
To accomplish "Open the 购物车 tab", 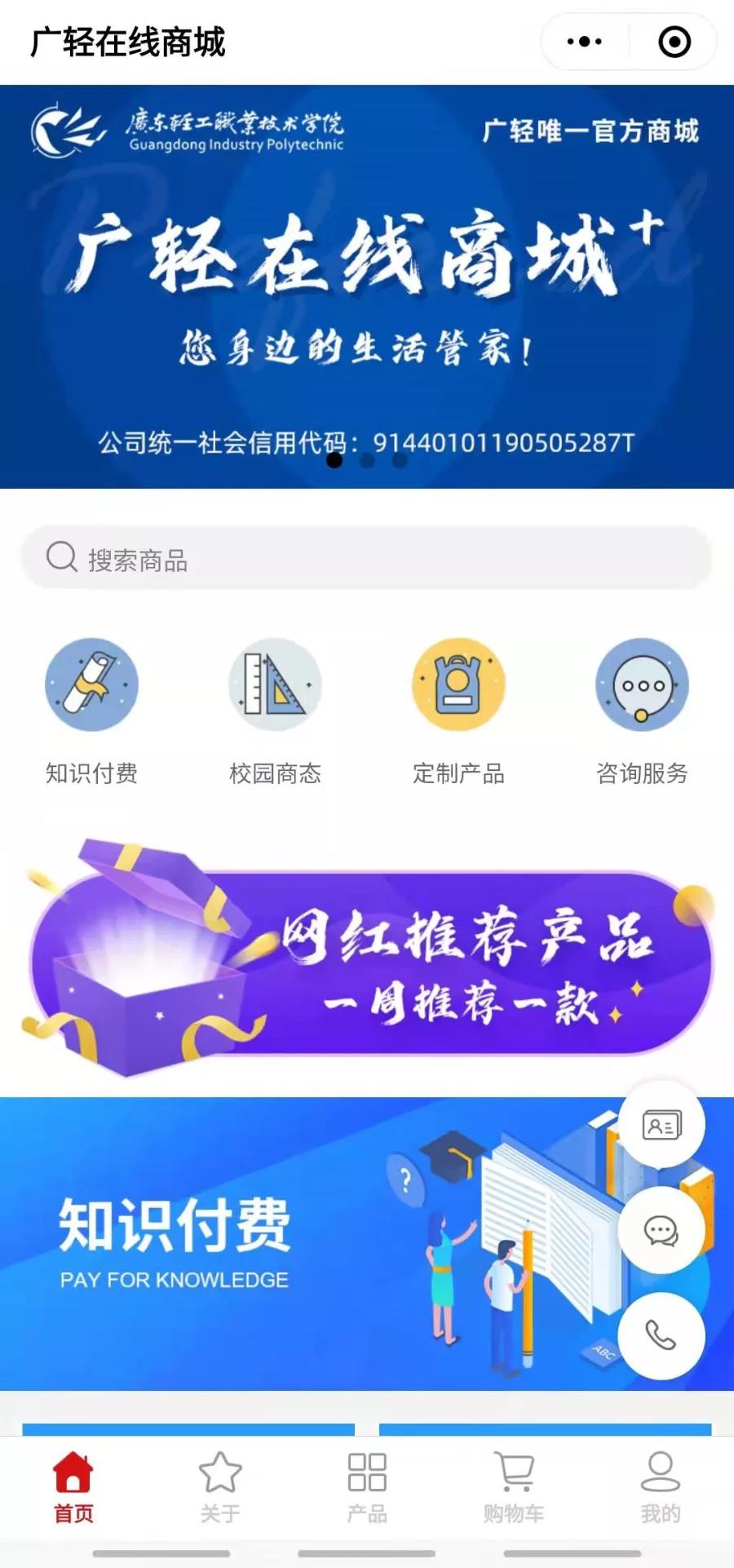I will pos(514,1487).
